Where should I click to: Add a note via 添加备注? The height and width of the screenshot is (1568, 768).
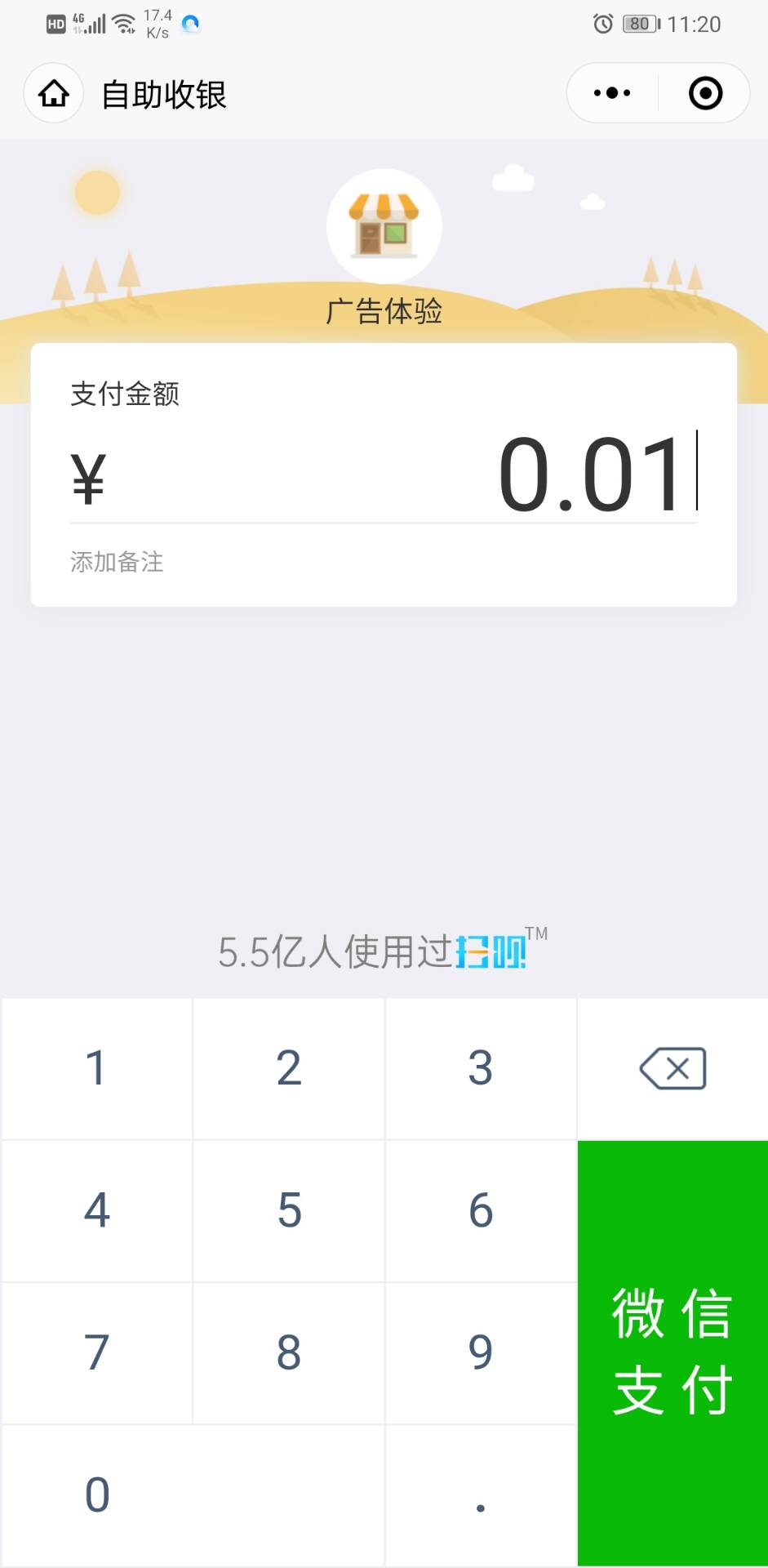point(117,562)
